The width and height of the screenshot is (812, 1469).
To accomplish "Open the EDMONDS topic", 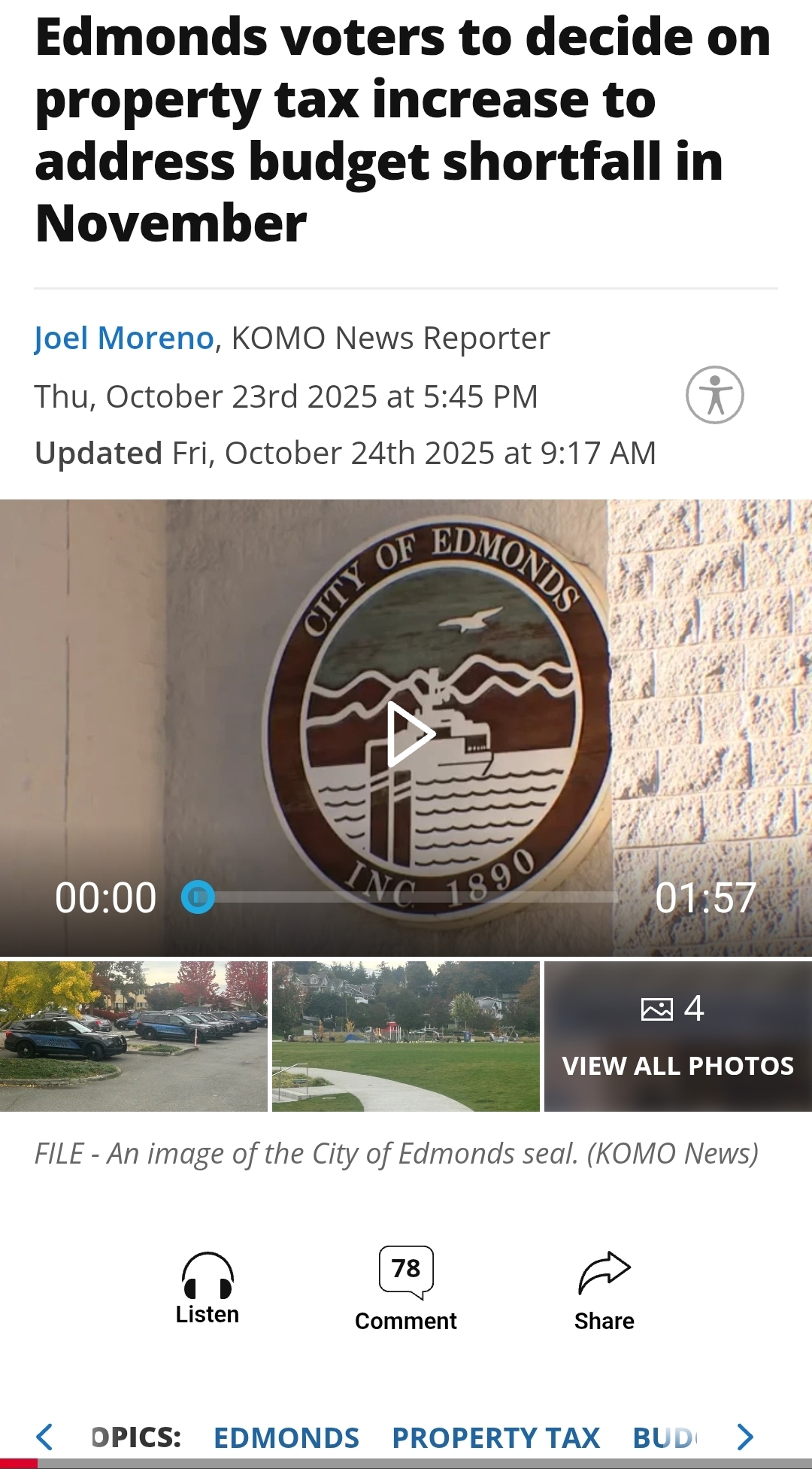I will click(286, 1437).
